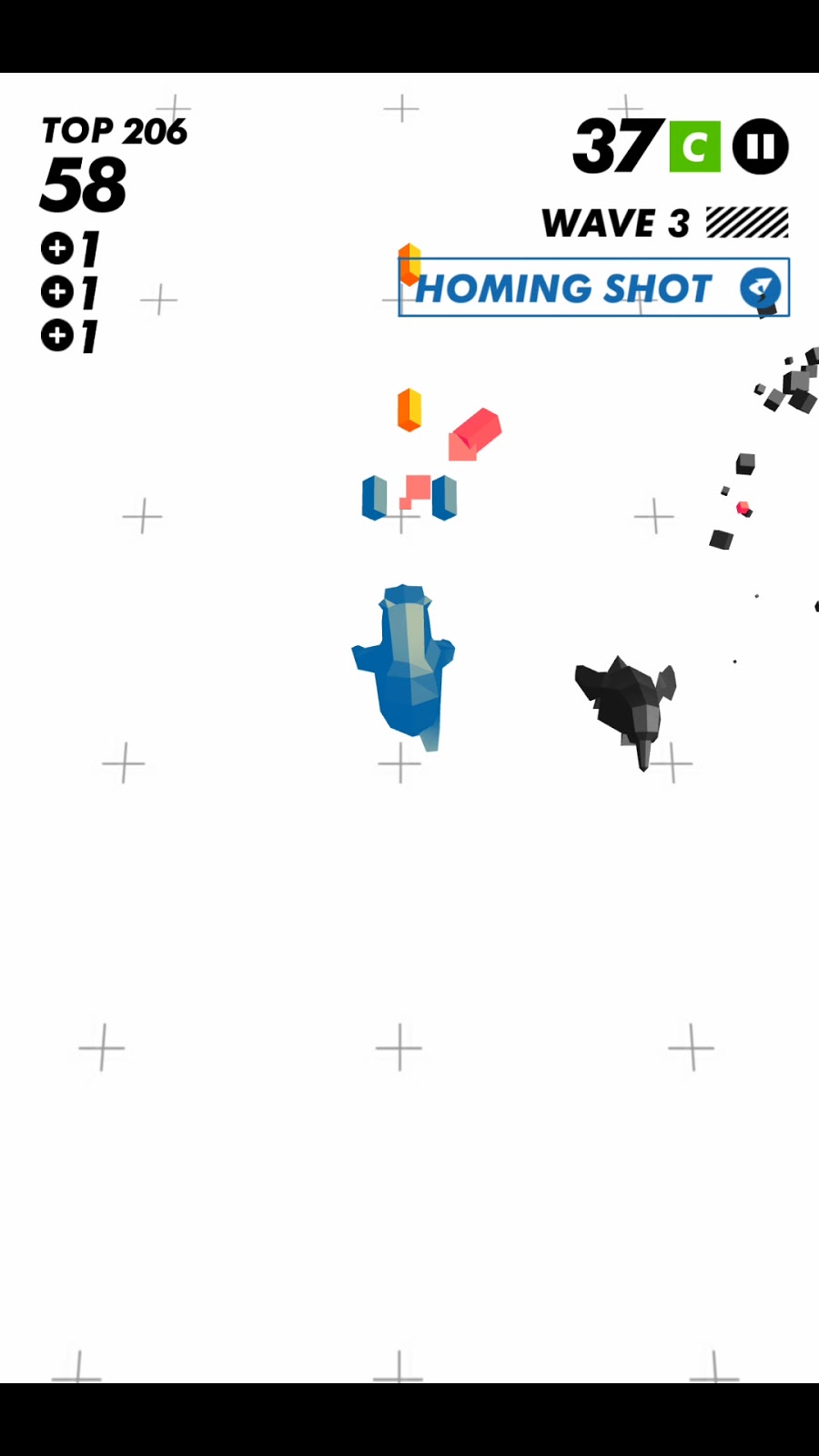819x1456 pixels.
Task: Pause the game
Action: pos(760,147)
